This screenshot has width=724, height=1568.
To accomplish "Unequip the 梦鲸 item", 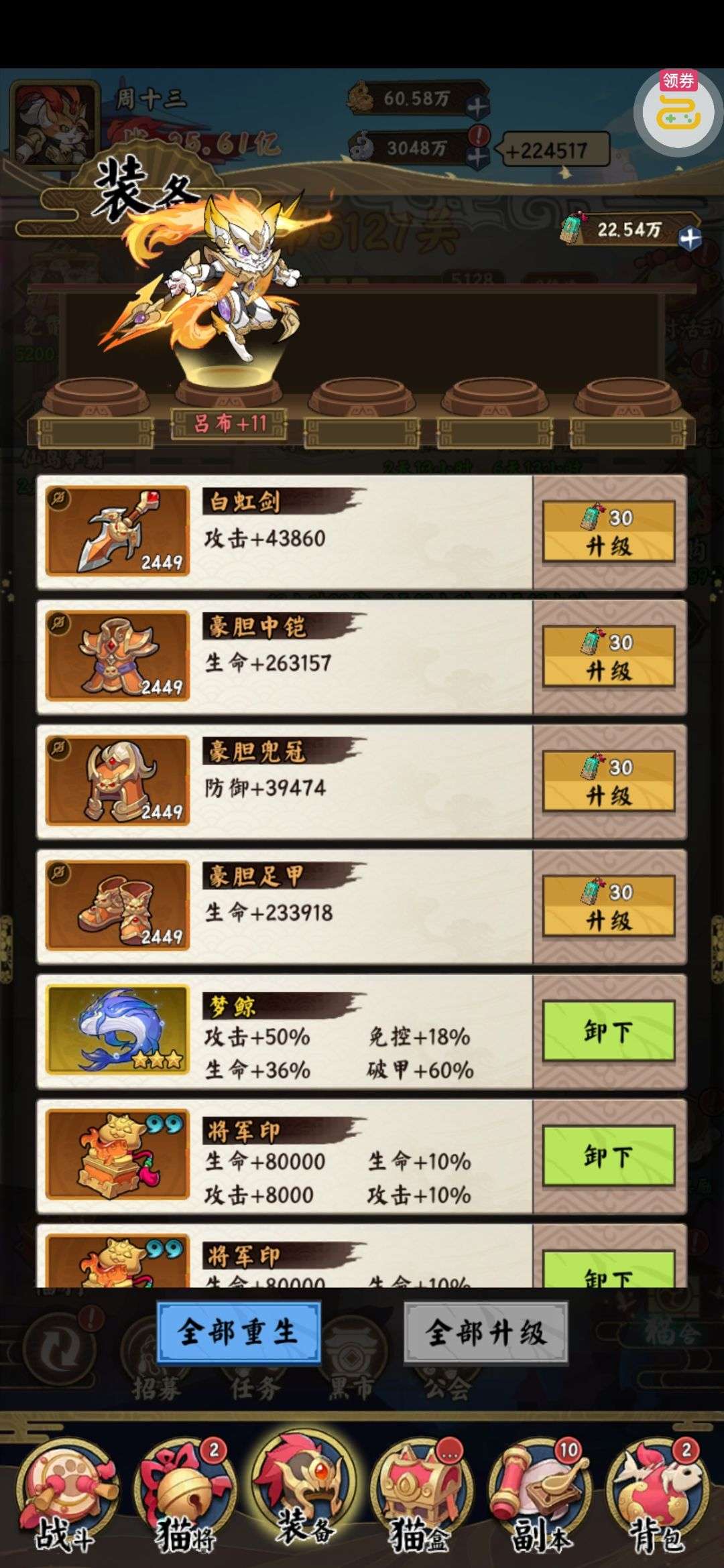I will tap(608, 1031).
